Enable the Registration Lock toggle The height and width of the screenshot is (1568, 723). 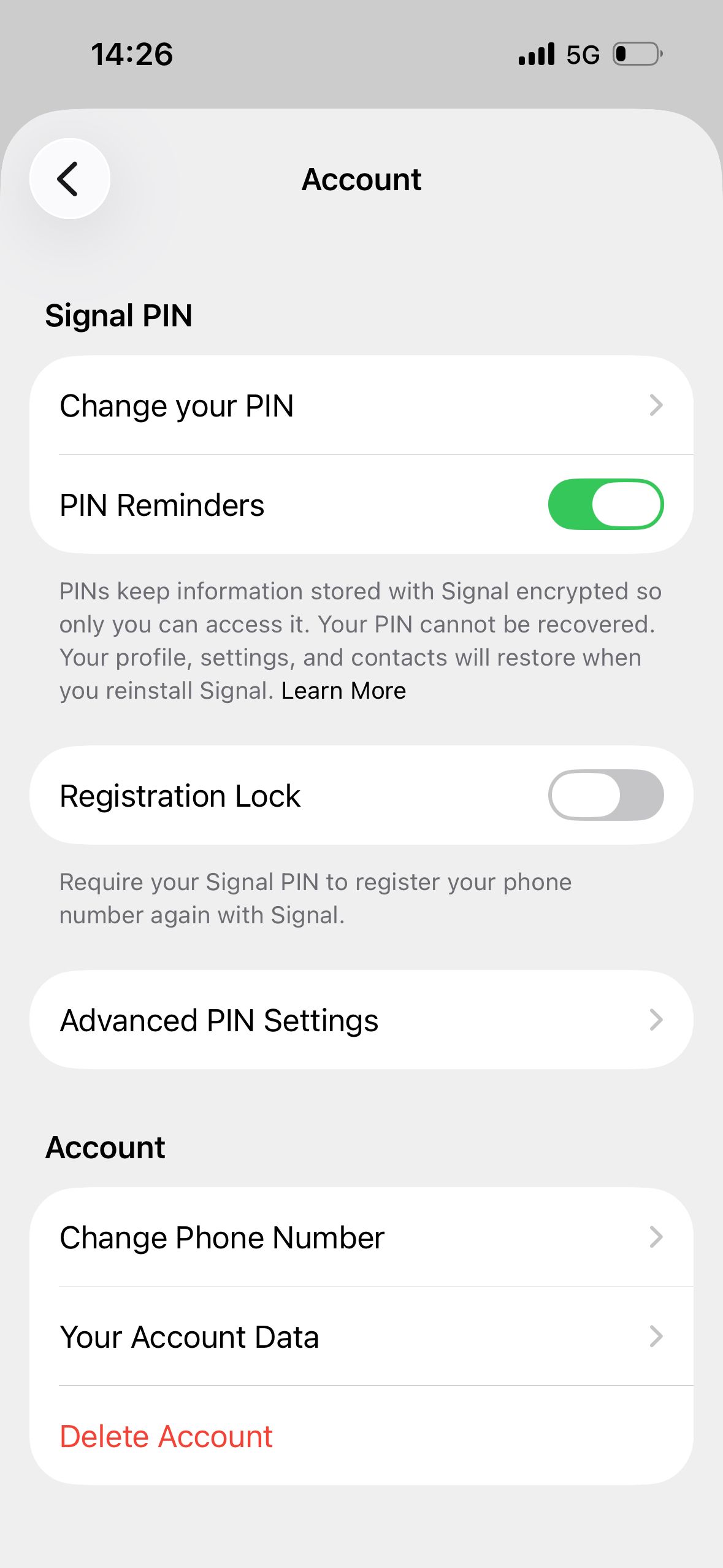click(x=606, y=794)
